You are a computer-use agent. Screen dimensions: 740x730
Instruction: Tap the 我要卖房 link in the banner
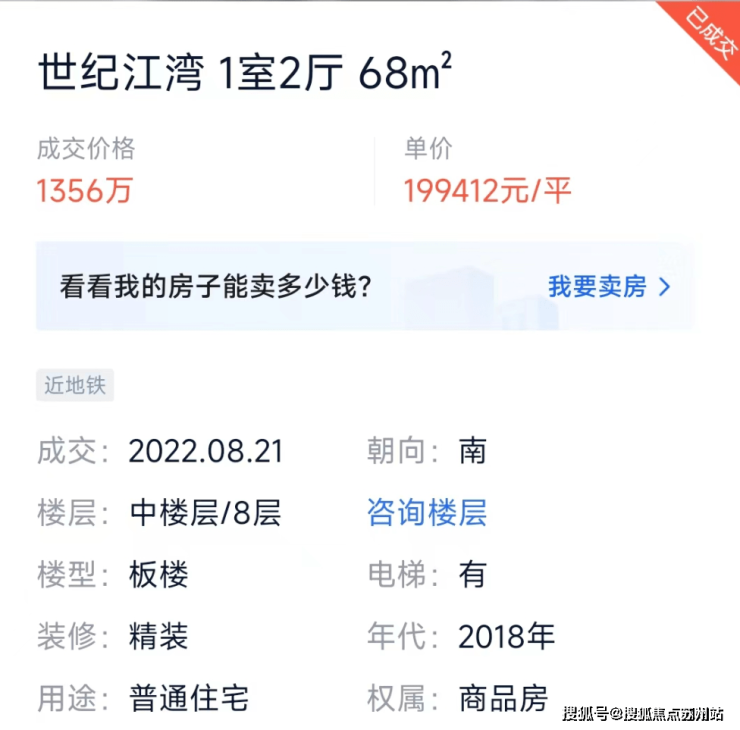point(608,287)
